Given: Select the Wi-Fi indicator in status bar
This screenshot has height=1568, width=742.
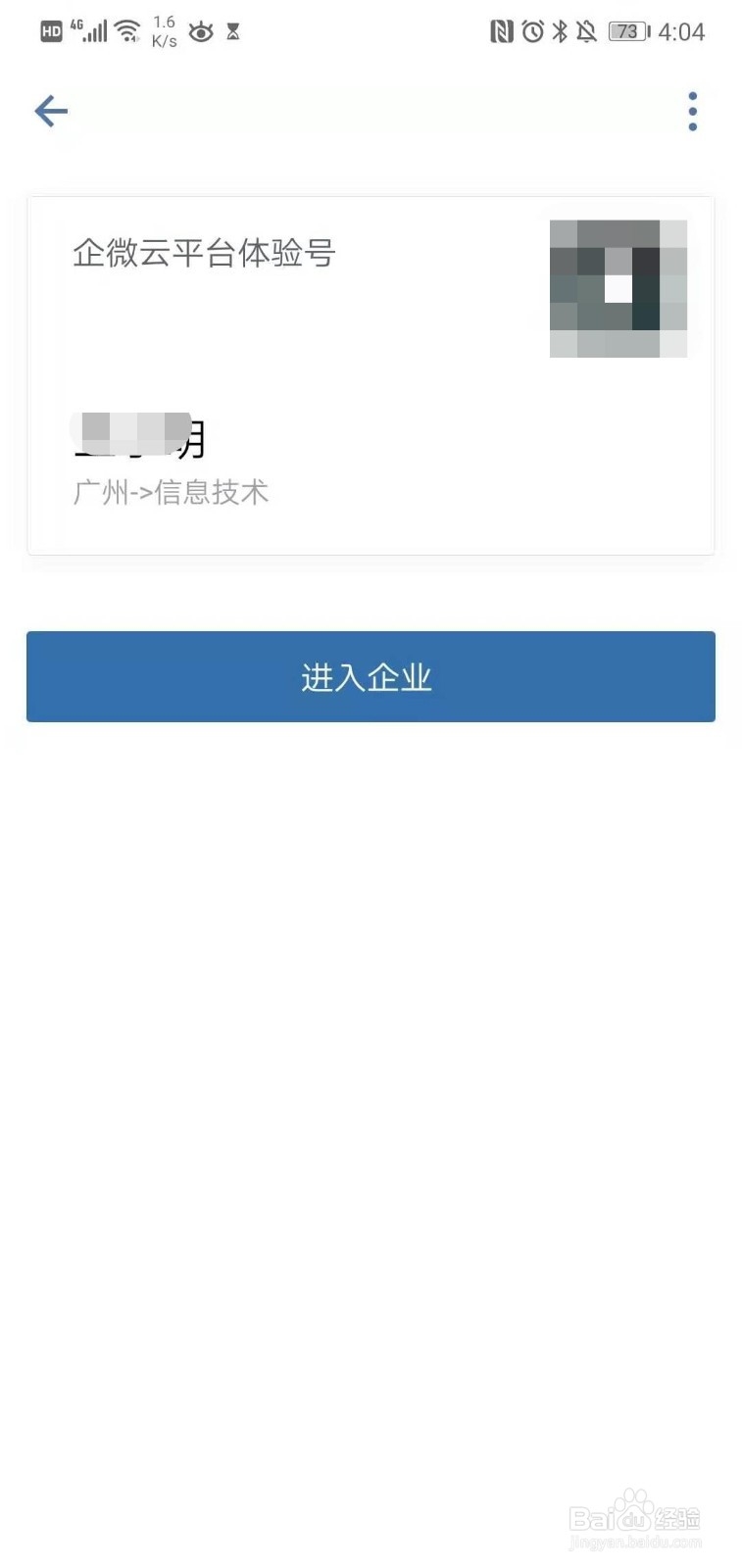Looking at the screenshot, I should 128,29.
